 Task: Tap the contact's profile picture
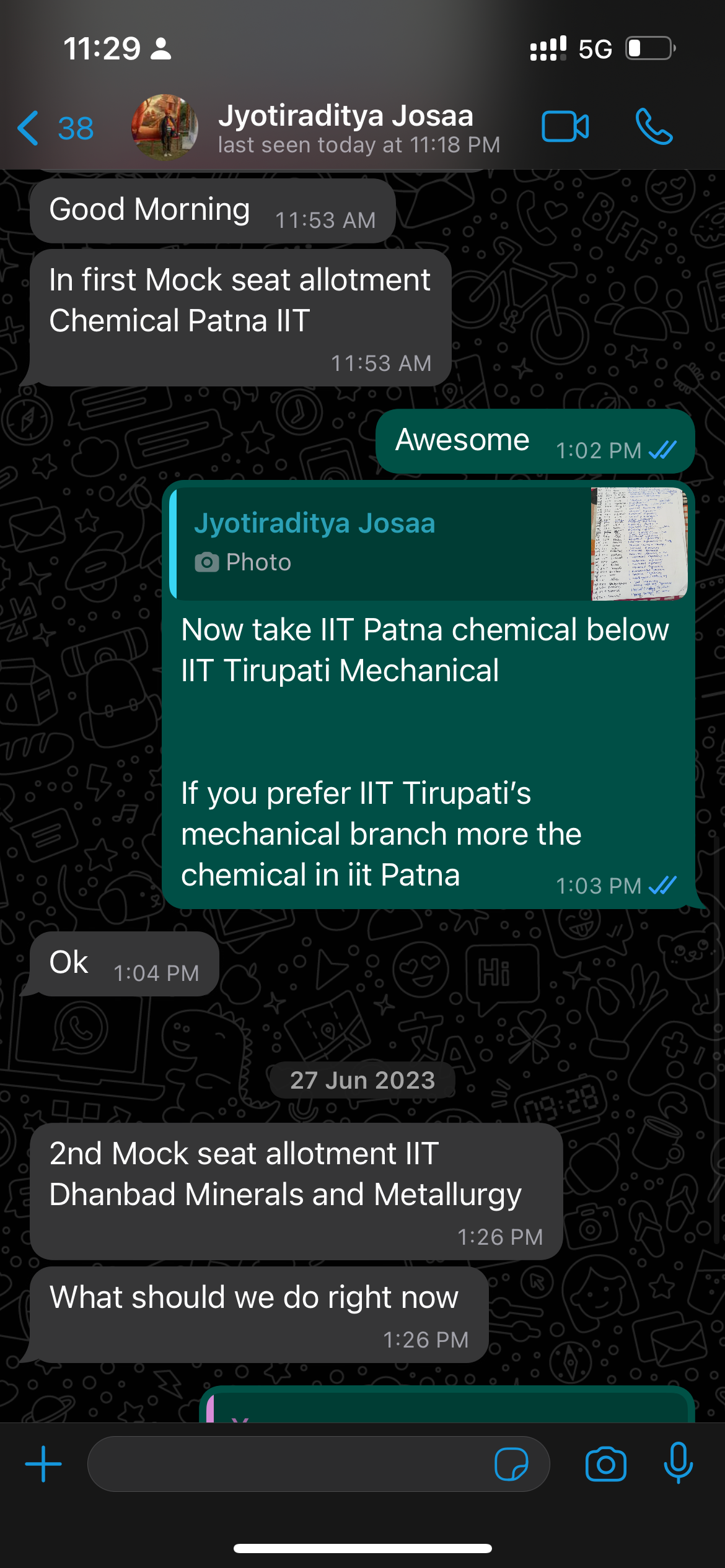pos(164,126)
